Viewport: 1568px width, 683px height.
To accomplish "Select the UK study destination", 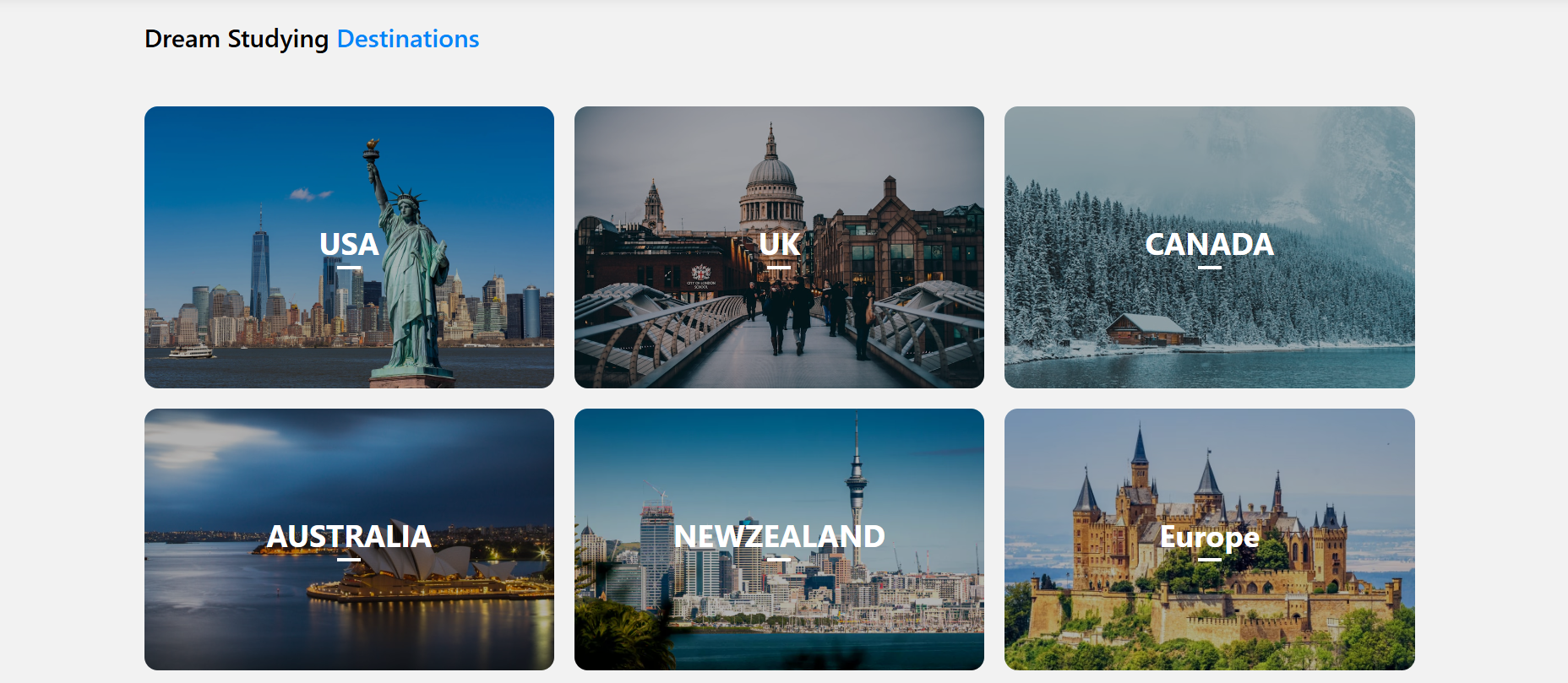I will point(779,247).
